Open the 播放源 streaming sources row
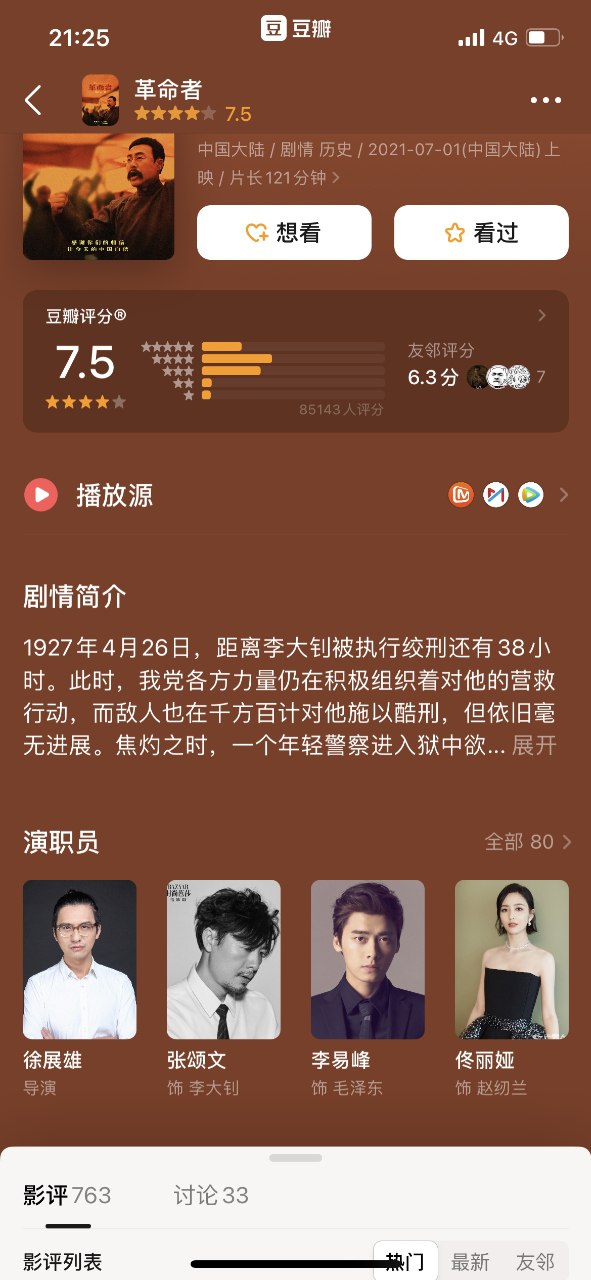 (296, 494)
